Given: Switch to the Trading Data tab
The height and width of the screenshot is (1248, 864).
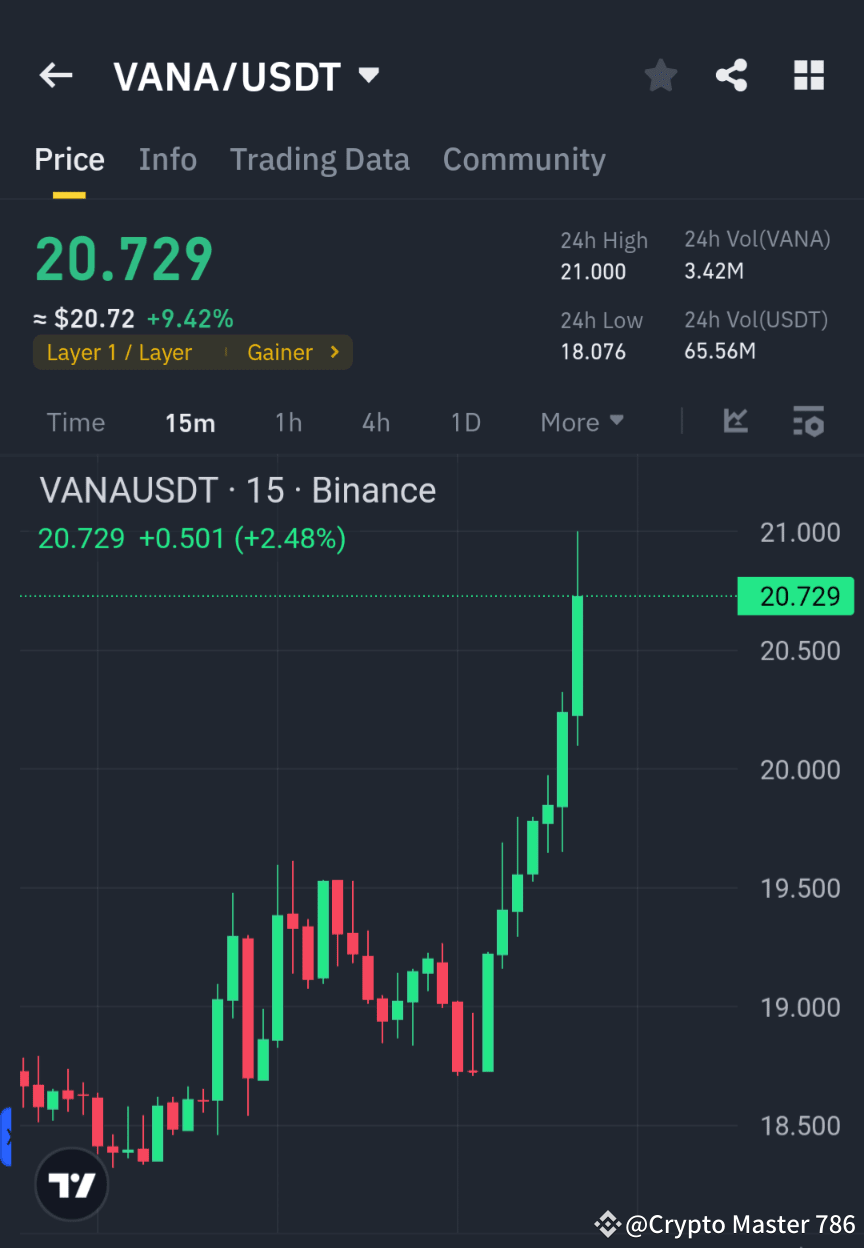Looking at the screenshot, I should point(320,159).
